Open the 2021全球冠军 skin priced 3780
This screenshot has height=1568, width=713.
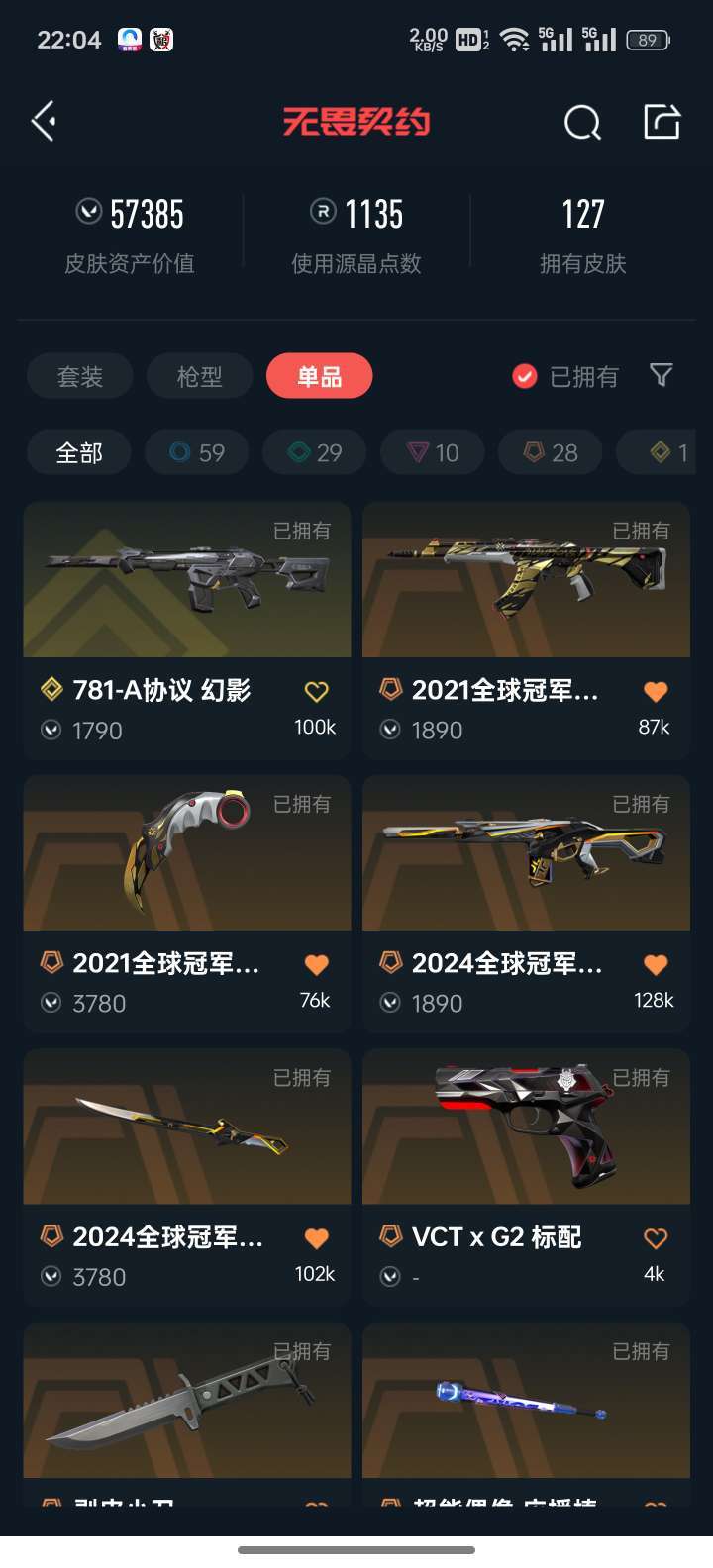pos(187,903)
